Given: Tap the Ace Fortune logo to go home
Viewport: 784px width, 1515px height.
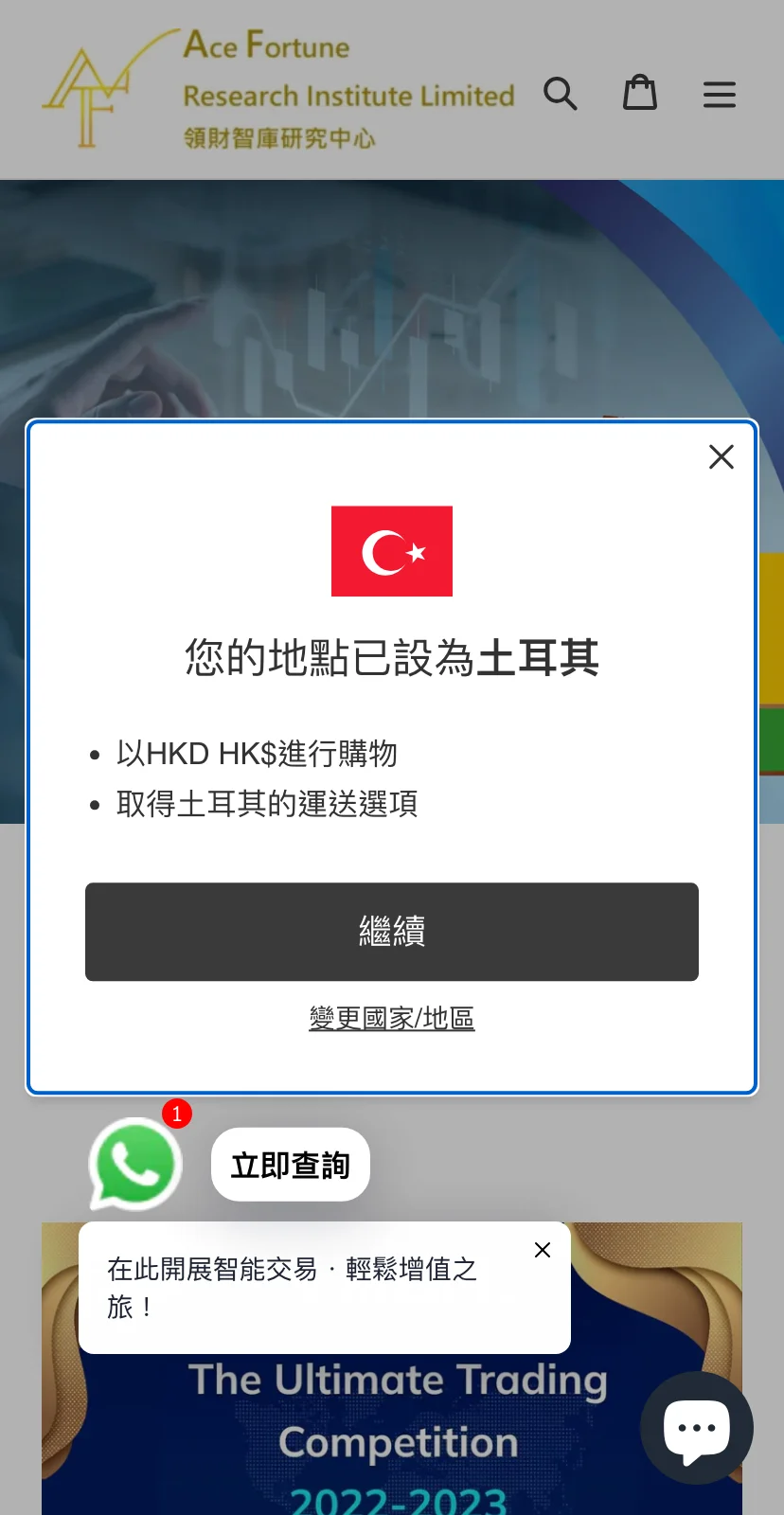Looking at the screenshot, I should [278, 90].
